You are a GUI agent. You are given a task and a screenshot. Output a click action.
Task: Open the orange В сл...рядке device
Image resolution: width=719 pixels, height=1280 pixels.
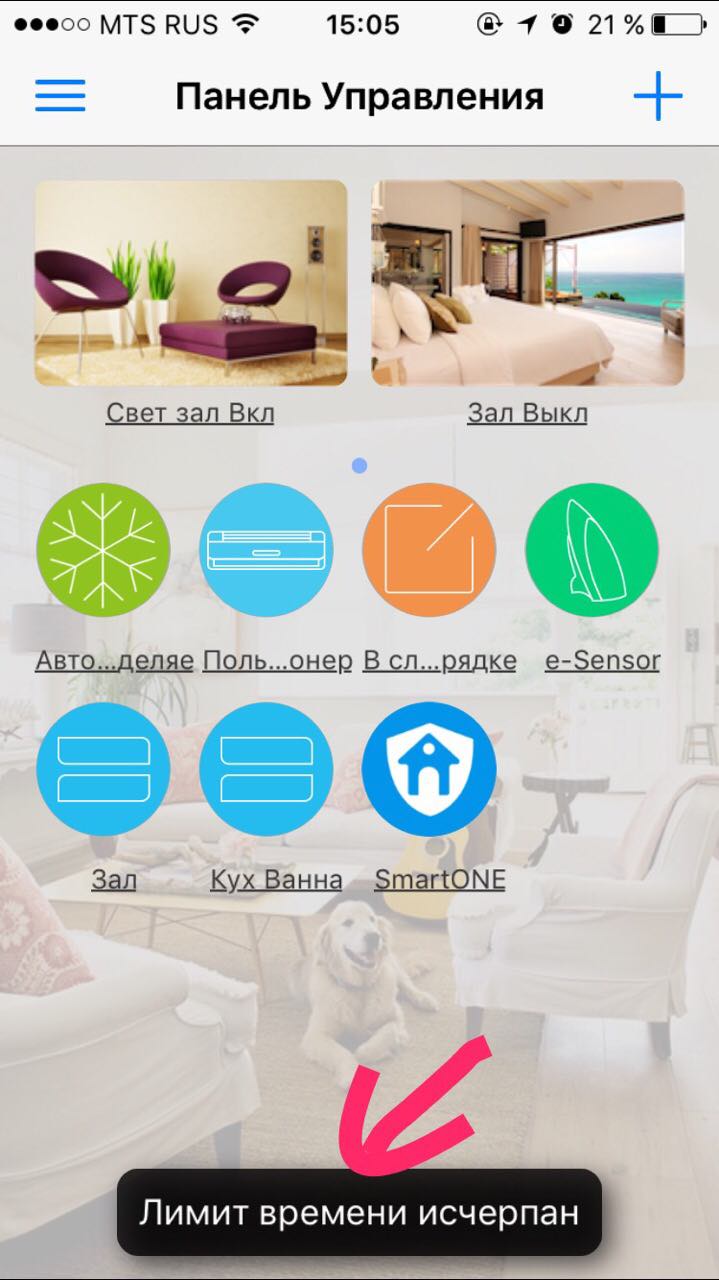[x=429, y=550]
